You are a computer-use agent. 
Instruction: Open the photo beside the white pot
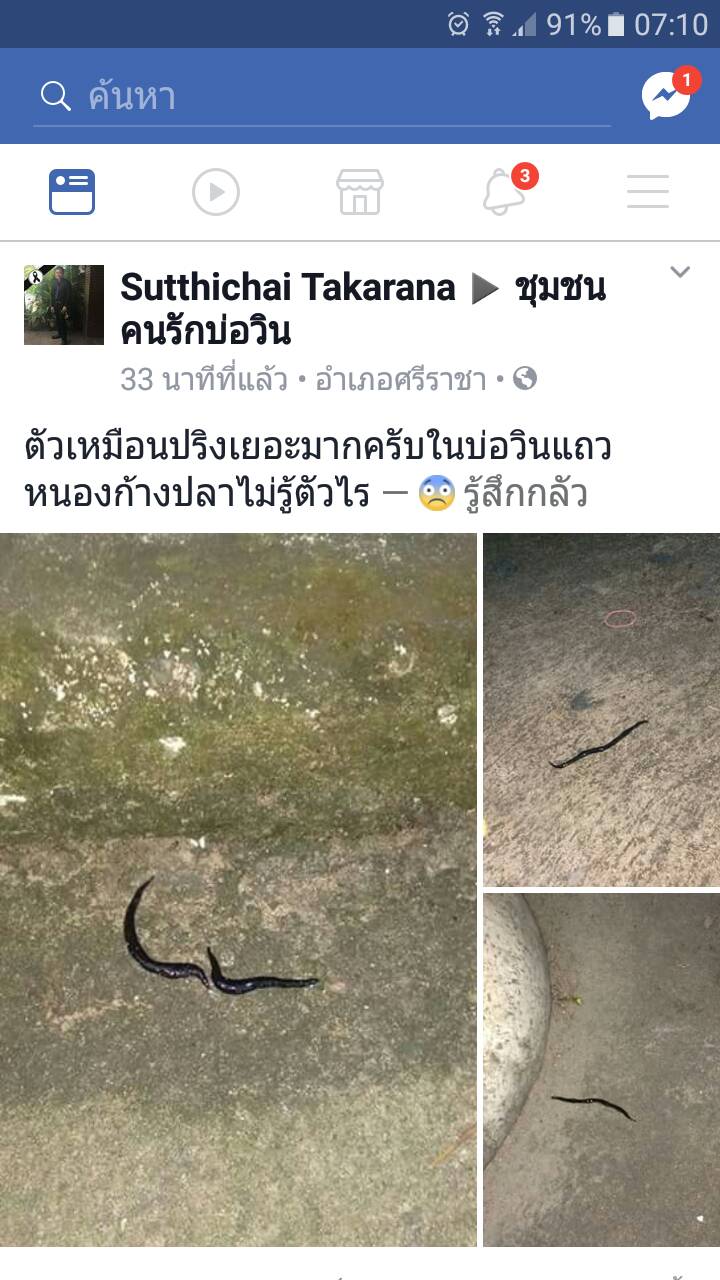601,1070
